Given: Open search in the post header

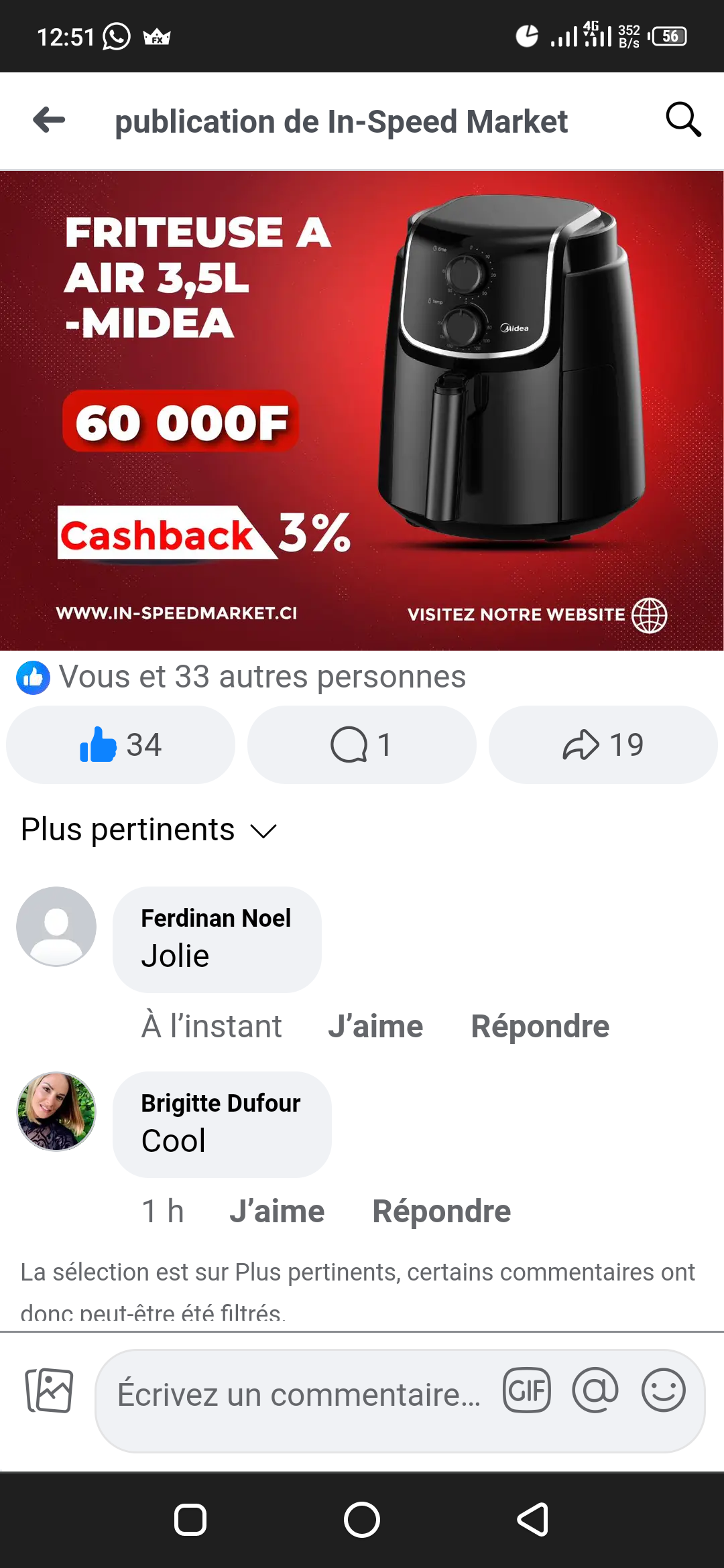Looking at the screenshot, I should (683, 120).
